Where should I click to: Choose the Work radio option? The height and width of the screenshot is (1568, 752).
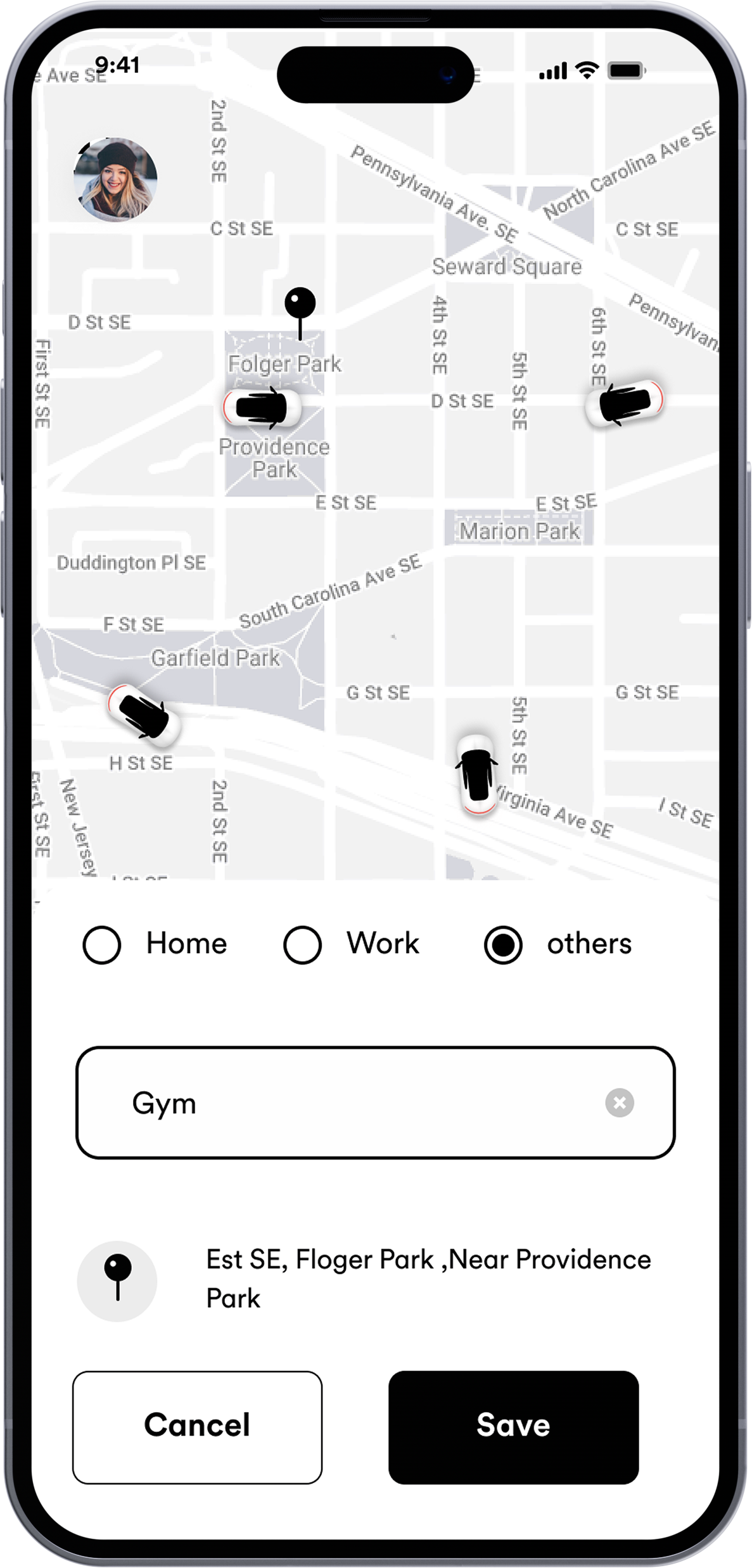coord(302,945)
